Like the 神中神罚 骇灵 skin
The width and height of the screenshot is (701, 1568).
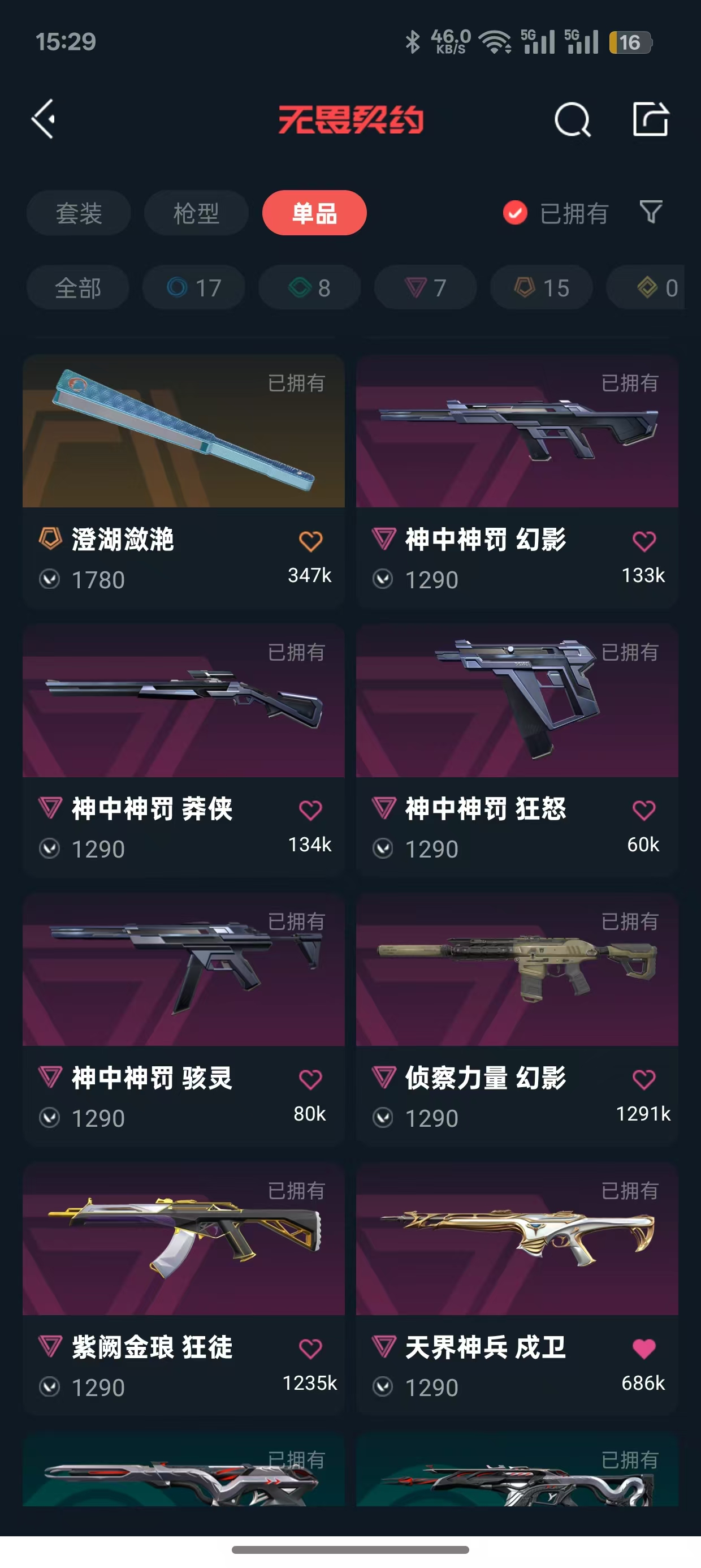tap(310, 1079)
